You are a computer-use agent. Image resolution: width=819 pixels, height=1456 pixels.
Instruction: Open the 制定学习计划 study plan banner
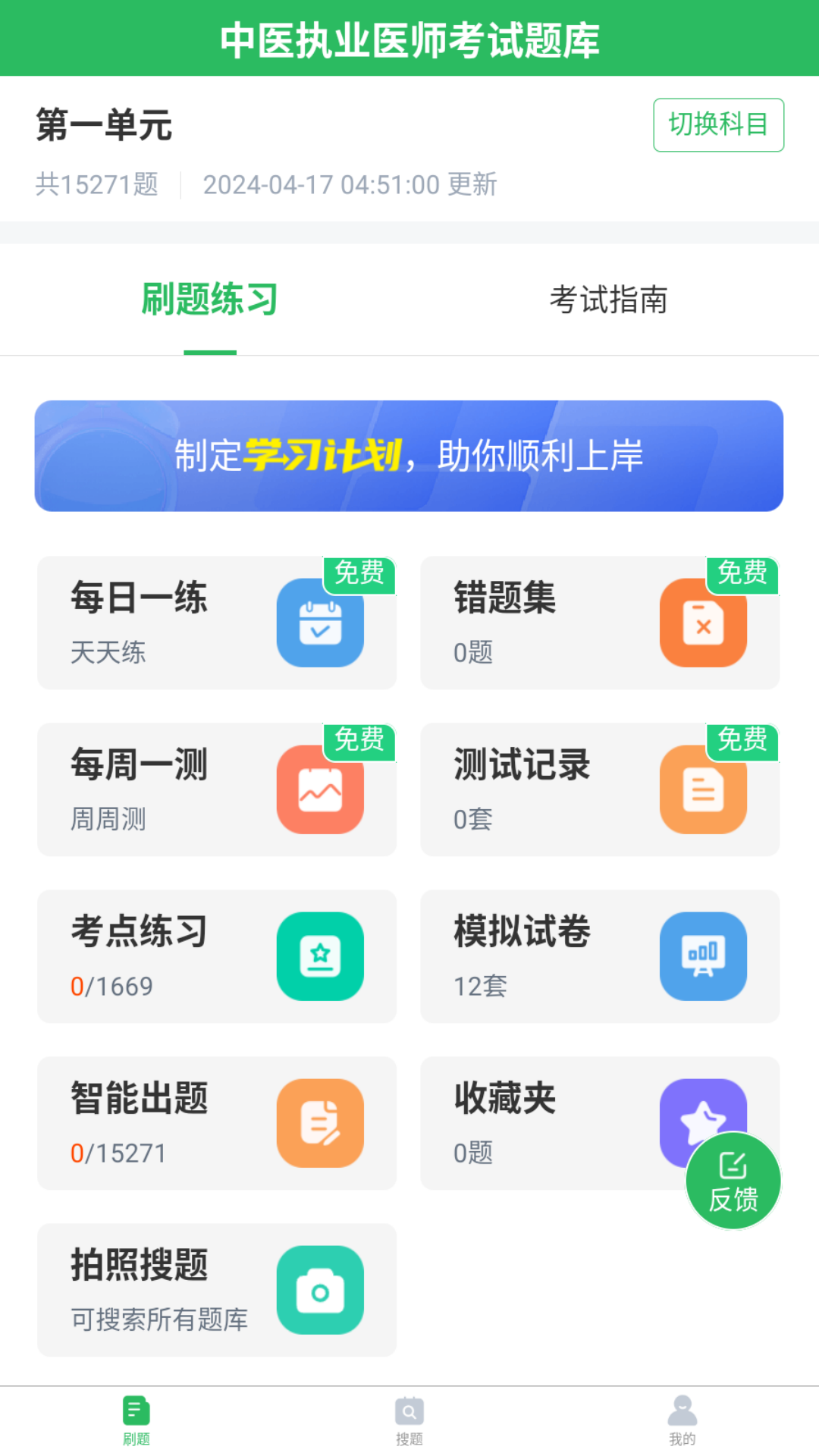pos(409,455)
